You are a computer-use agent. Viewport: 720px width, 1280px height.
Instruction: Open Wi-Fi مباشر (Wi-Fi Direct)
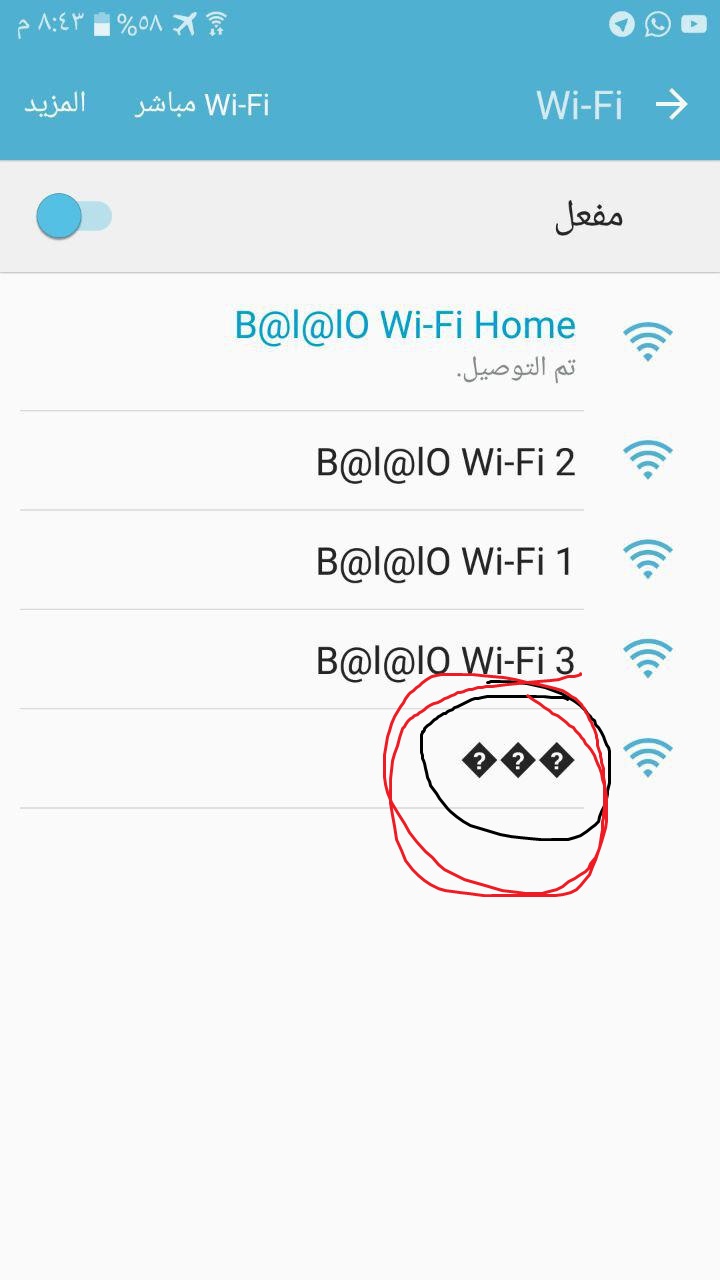point(203,105)
